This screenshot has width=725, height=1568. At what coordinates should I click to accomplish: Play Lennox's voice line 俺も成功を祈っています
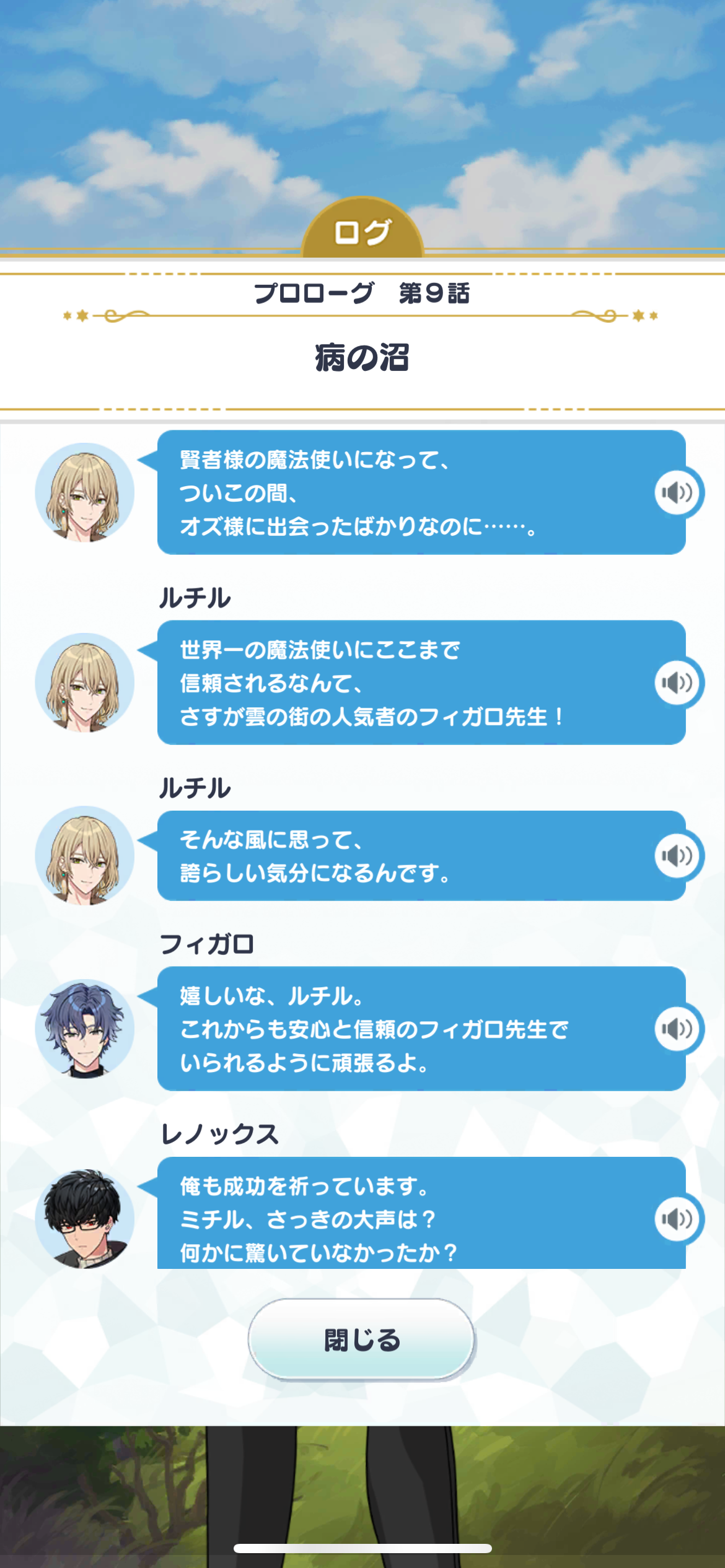coord(677,1219)
